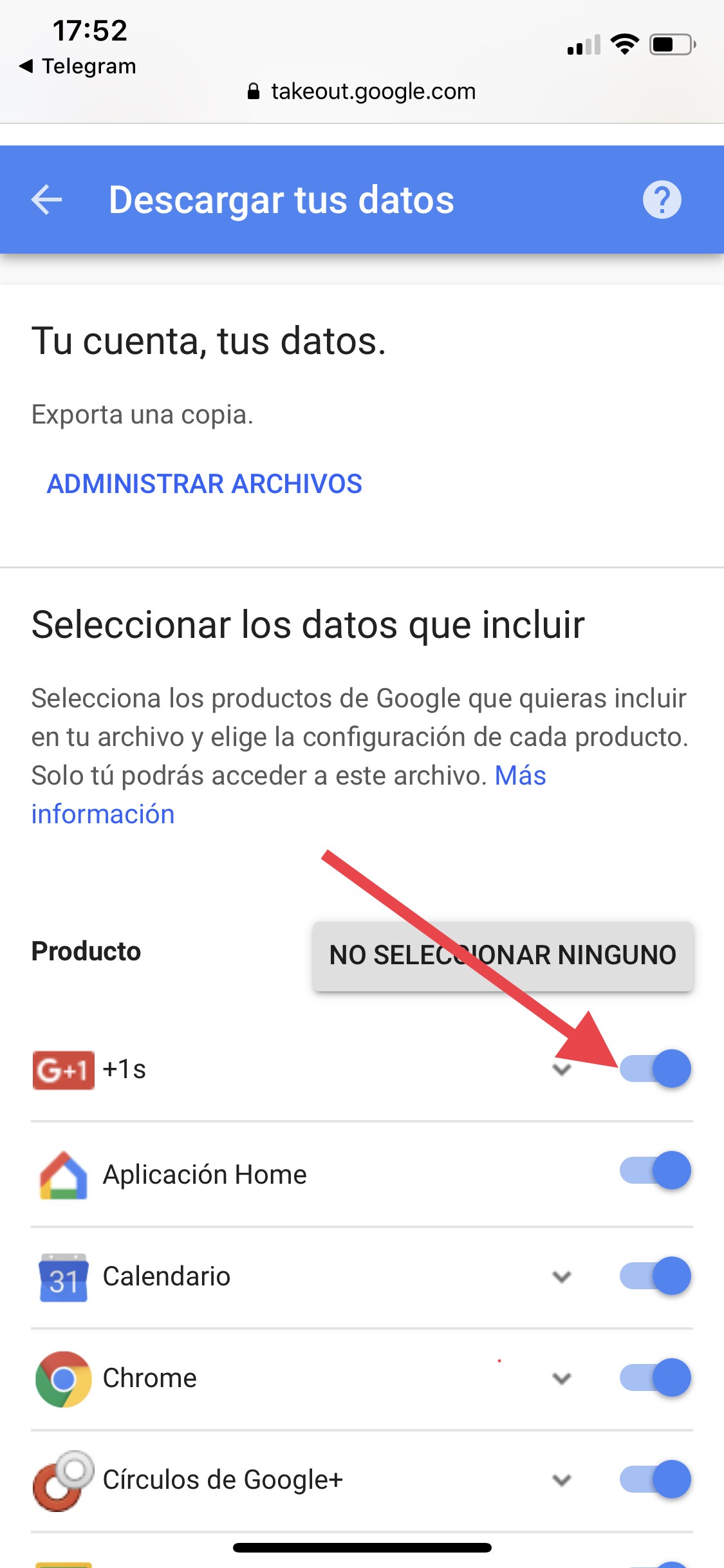Expand Círculos de Google+ chevron

562,1480
